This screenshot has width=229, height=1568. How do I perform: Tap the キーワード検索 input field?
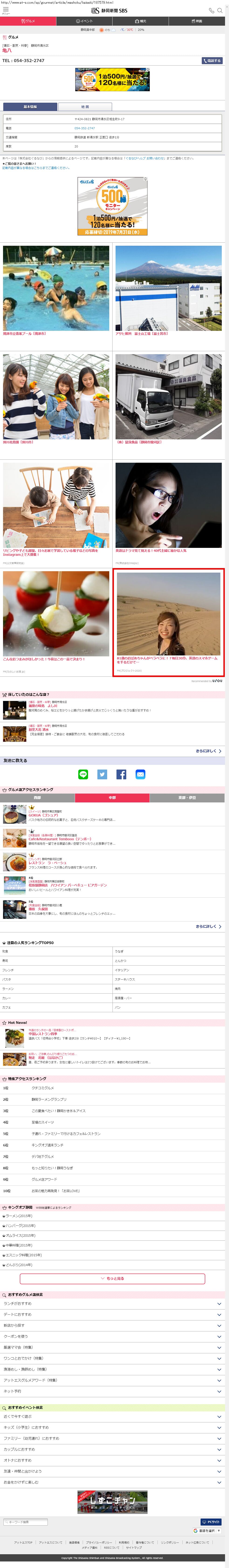click(x=26, y=1521)
